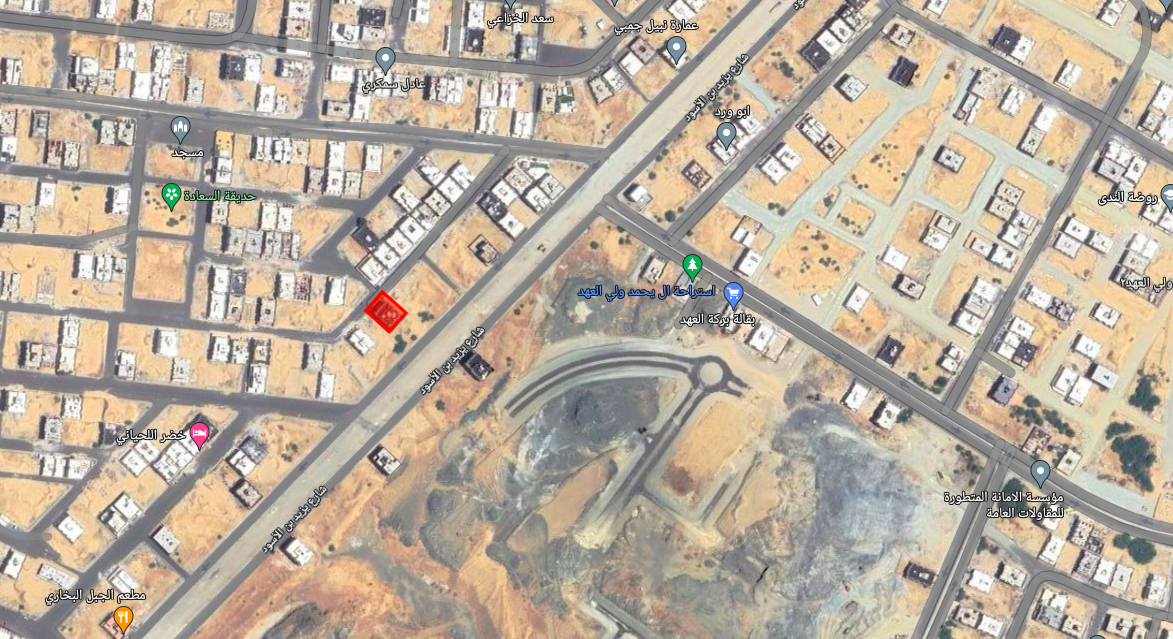This screenshot has width=1173, height=639.
Task: Open the روضة الندى place pin
Action: tap(1166, 195)
